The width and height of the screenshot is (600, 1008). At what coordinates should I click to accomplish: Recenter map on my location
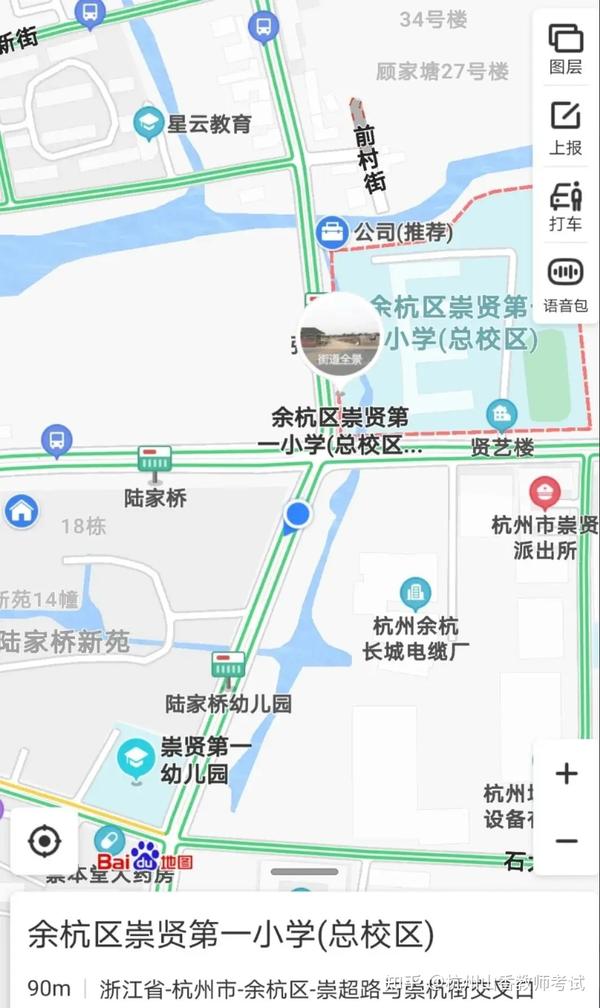(44, 841)
